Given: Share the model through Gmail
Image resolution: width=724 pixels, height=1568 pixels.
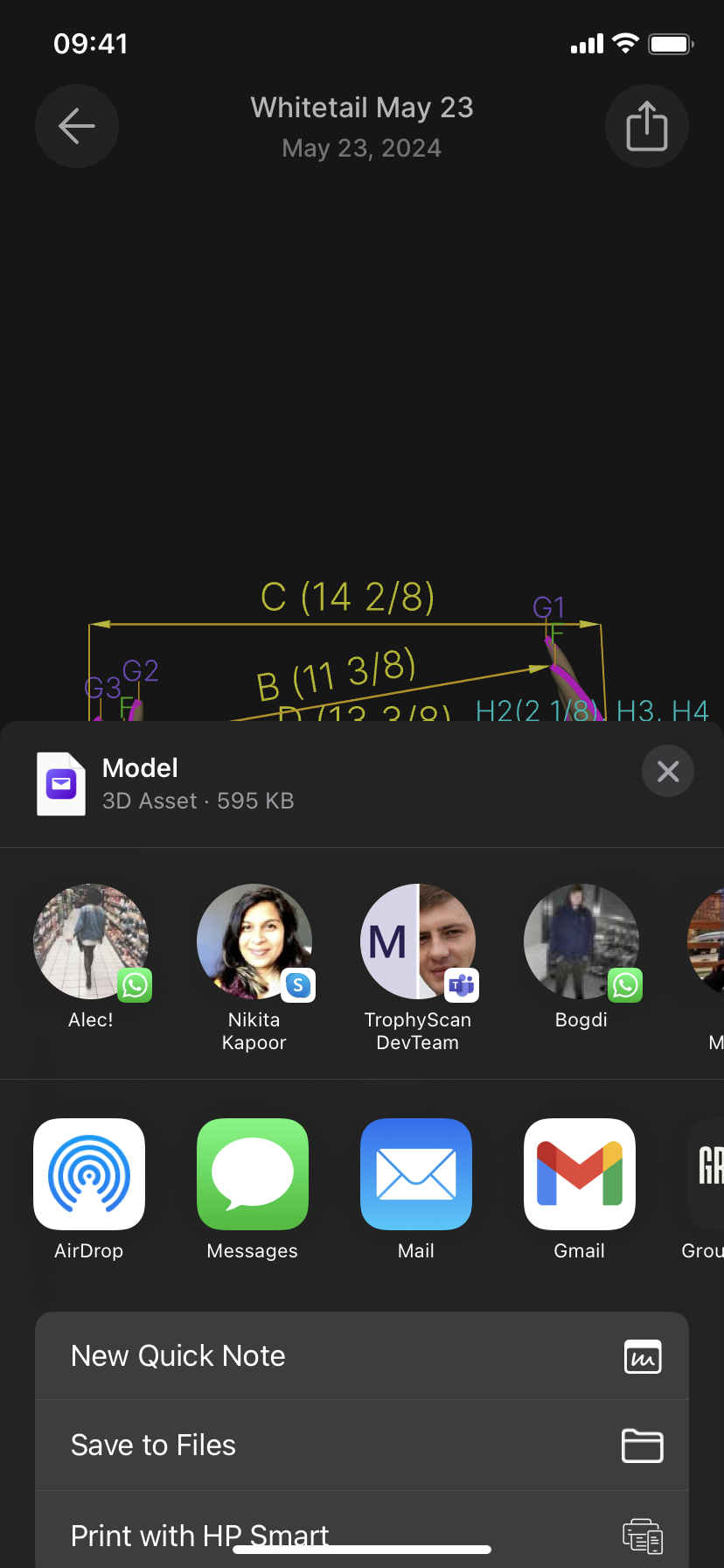Looking at the screenshot, I should pos(580,1174).
